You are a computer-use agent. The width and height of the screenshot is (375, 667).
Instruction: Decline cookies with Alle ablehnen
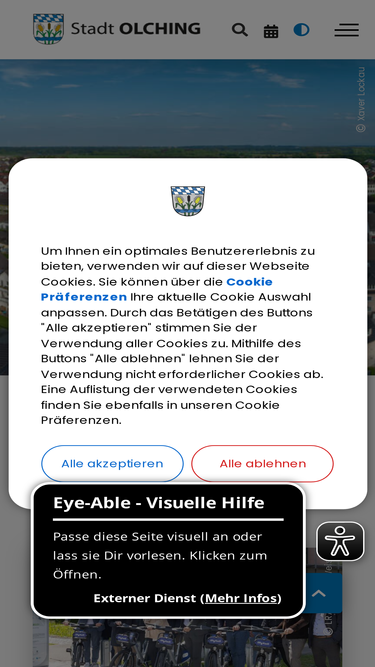[x=262, y=464]
